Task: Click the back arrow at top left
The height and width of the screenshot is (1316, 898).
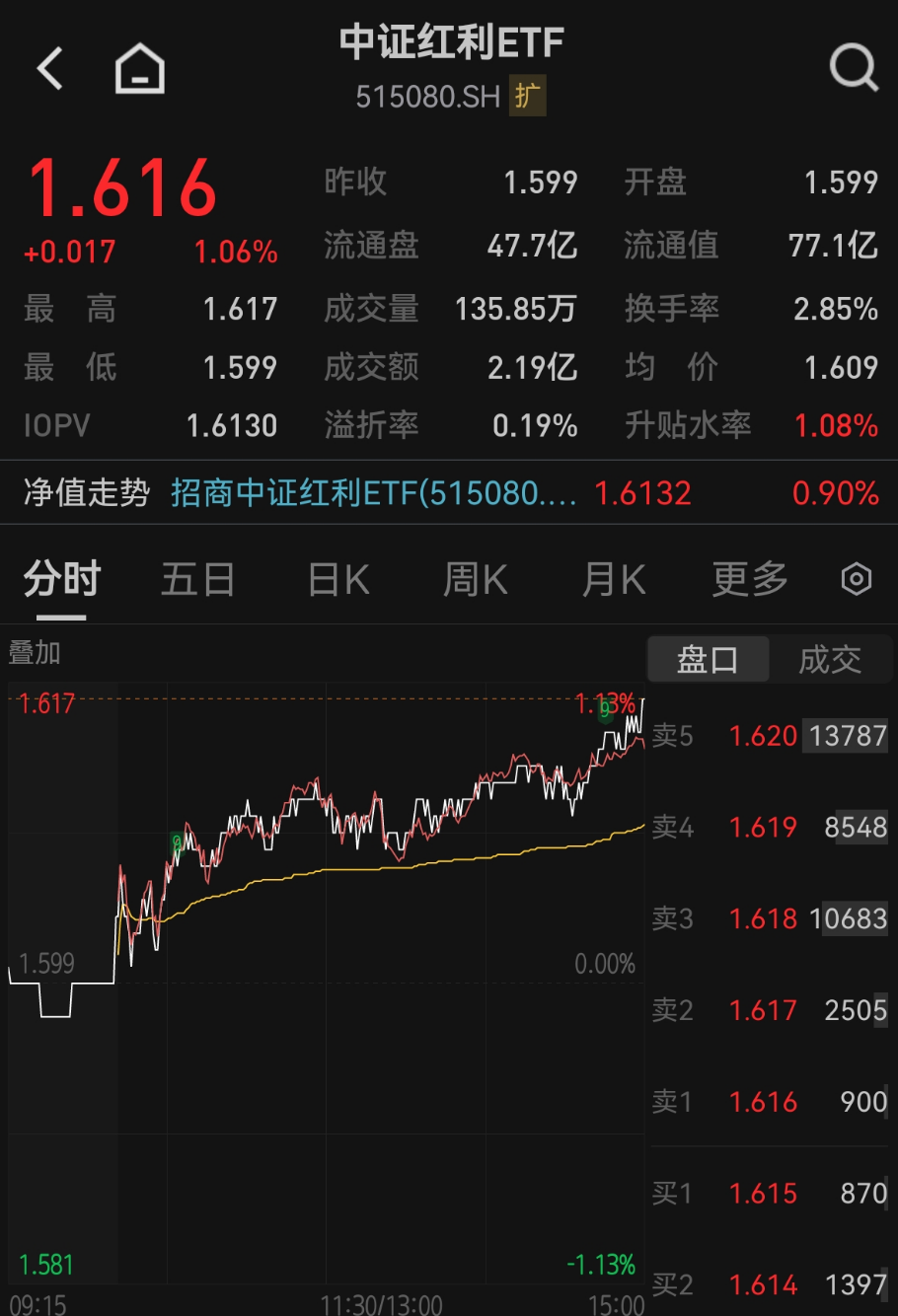Action: point(49,69)
